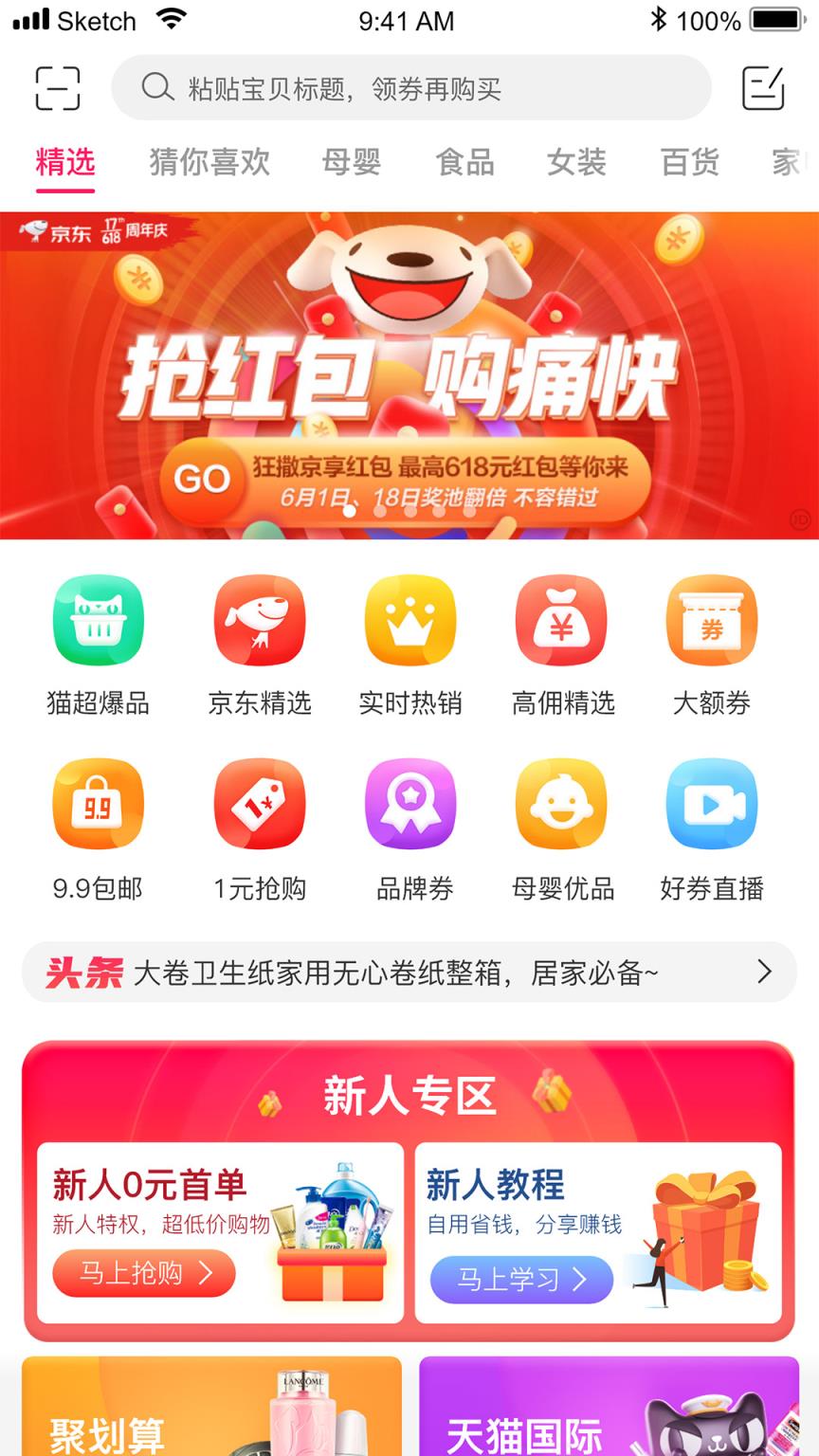The image size is (819, 1456).
Task: Tap 马上学习 in 新人教程 card
Action: tap(521, 1280)
